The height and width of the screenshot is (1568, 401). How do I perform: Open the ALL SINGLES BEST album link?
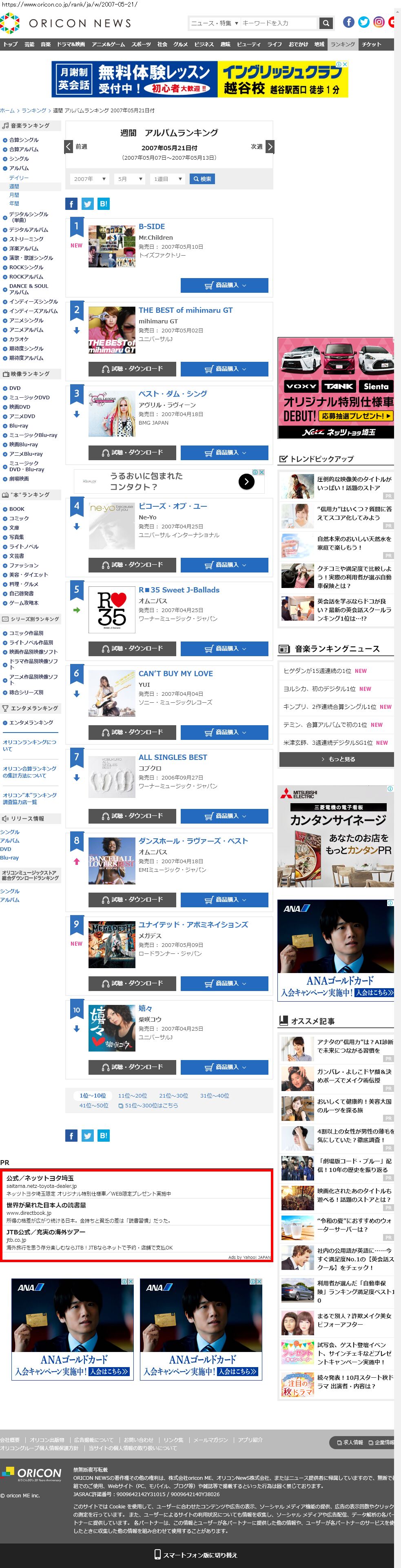pos(173,757)
